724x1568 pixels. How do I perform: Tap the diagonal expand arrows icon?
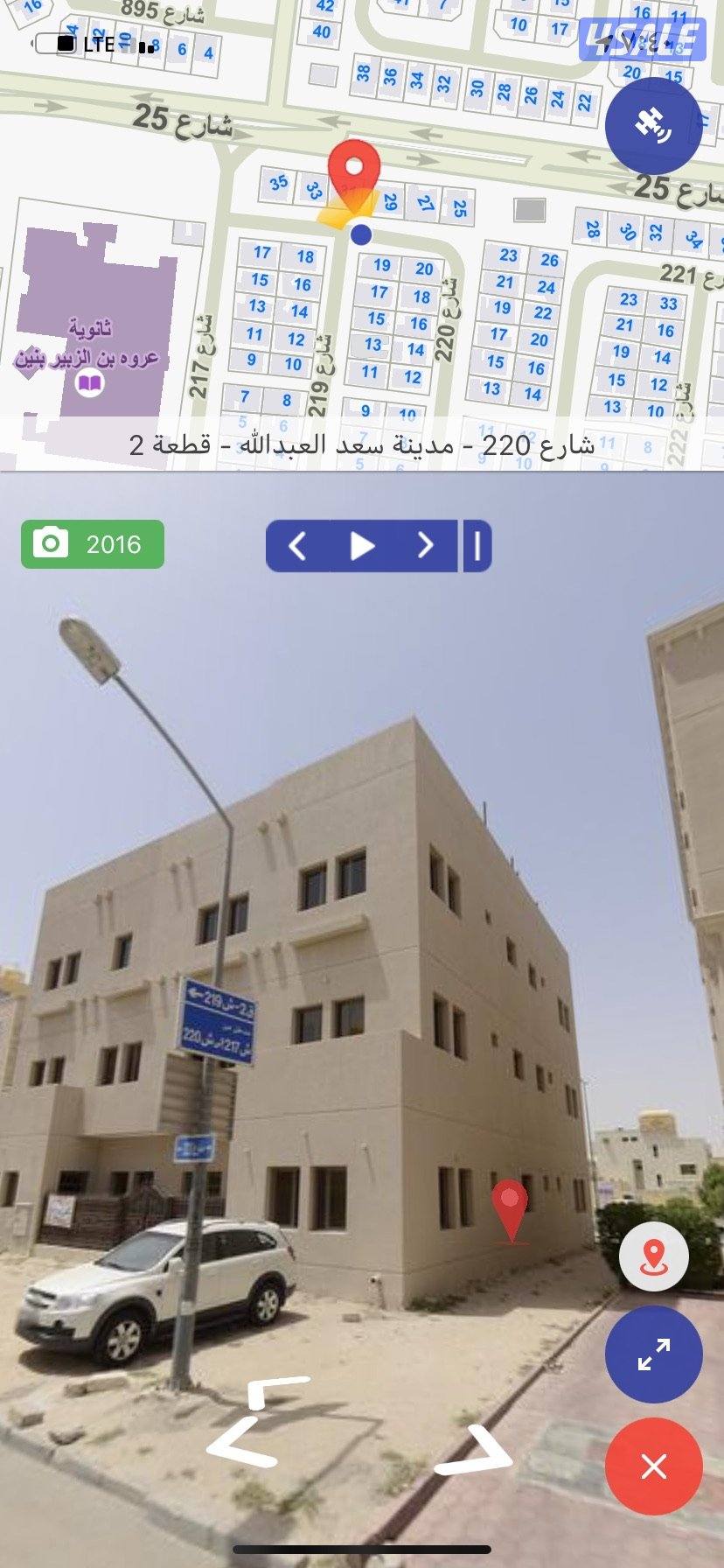tap(652, 1353)
